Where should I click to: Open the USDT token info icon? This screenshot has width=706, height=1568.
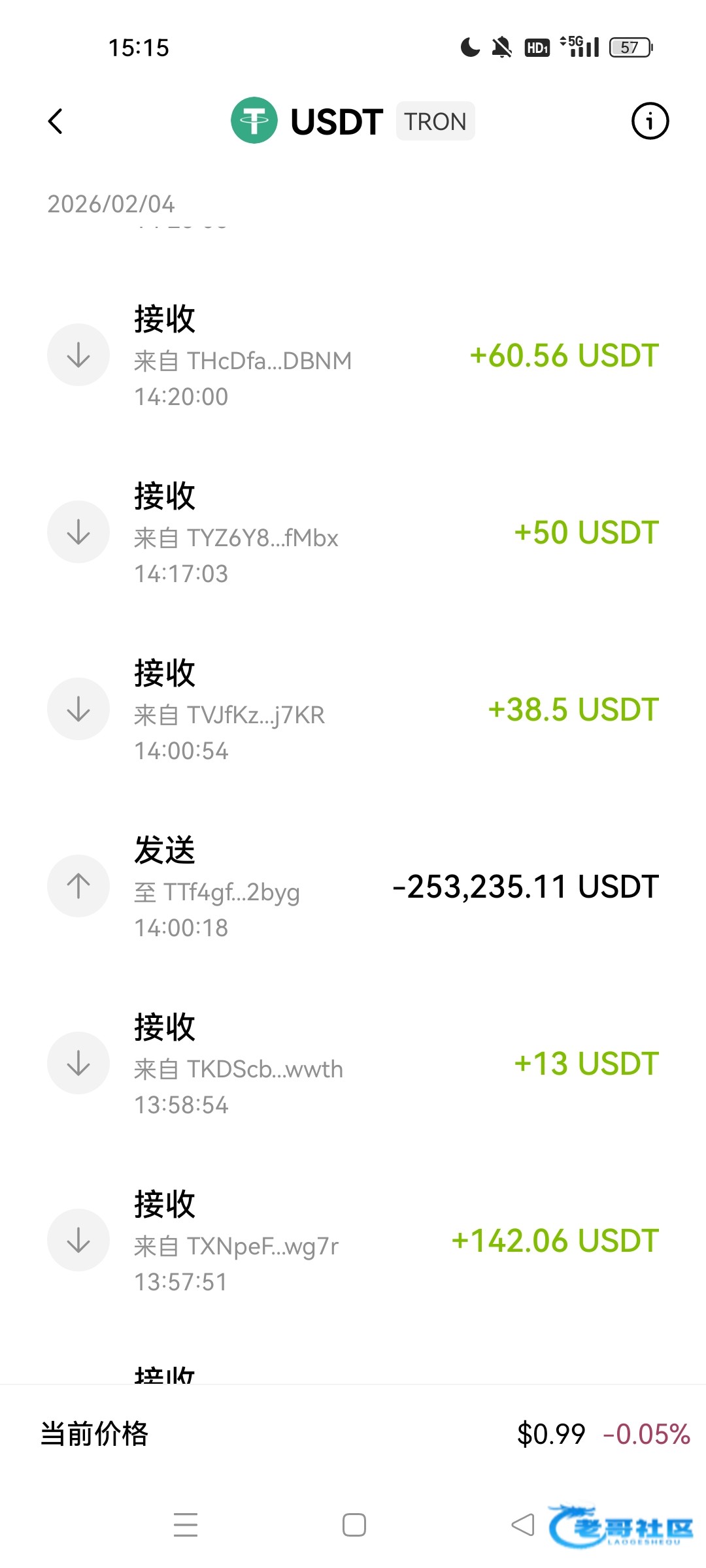coord(650,122)
